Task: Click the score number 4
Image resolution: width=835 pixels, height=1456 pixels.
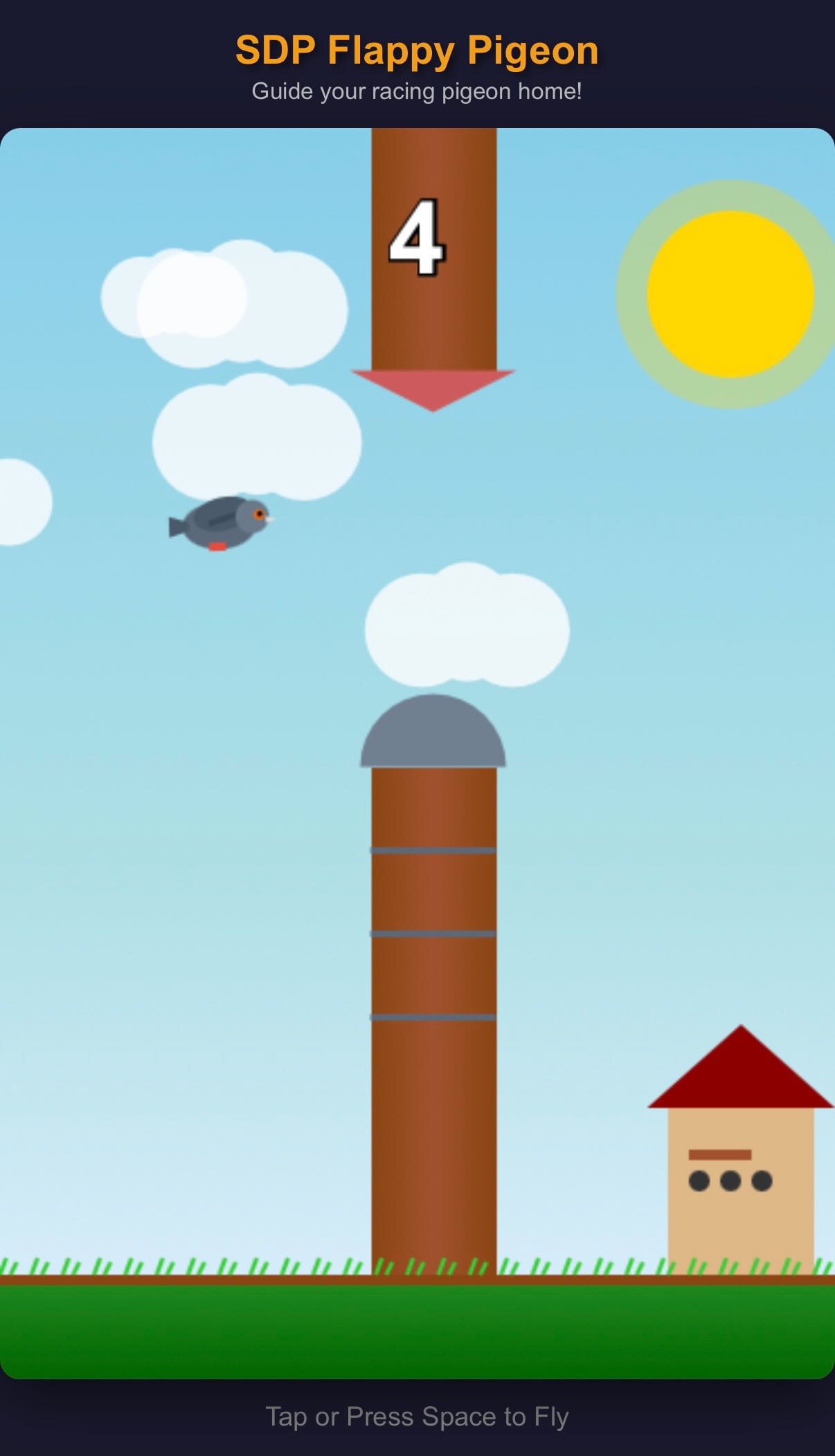Action: tap(419, 239)
